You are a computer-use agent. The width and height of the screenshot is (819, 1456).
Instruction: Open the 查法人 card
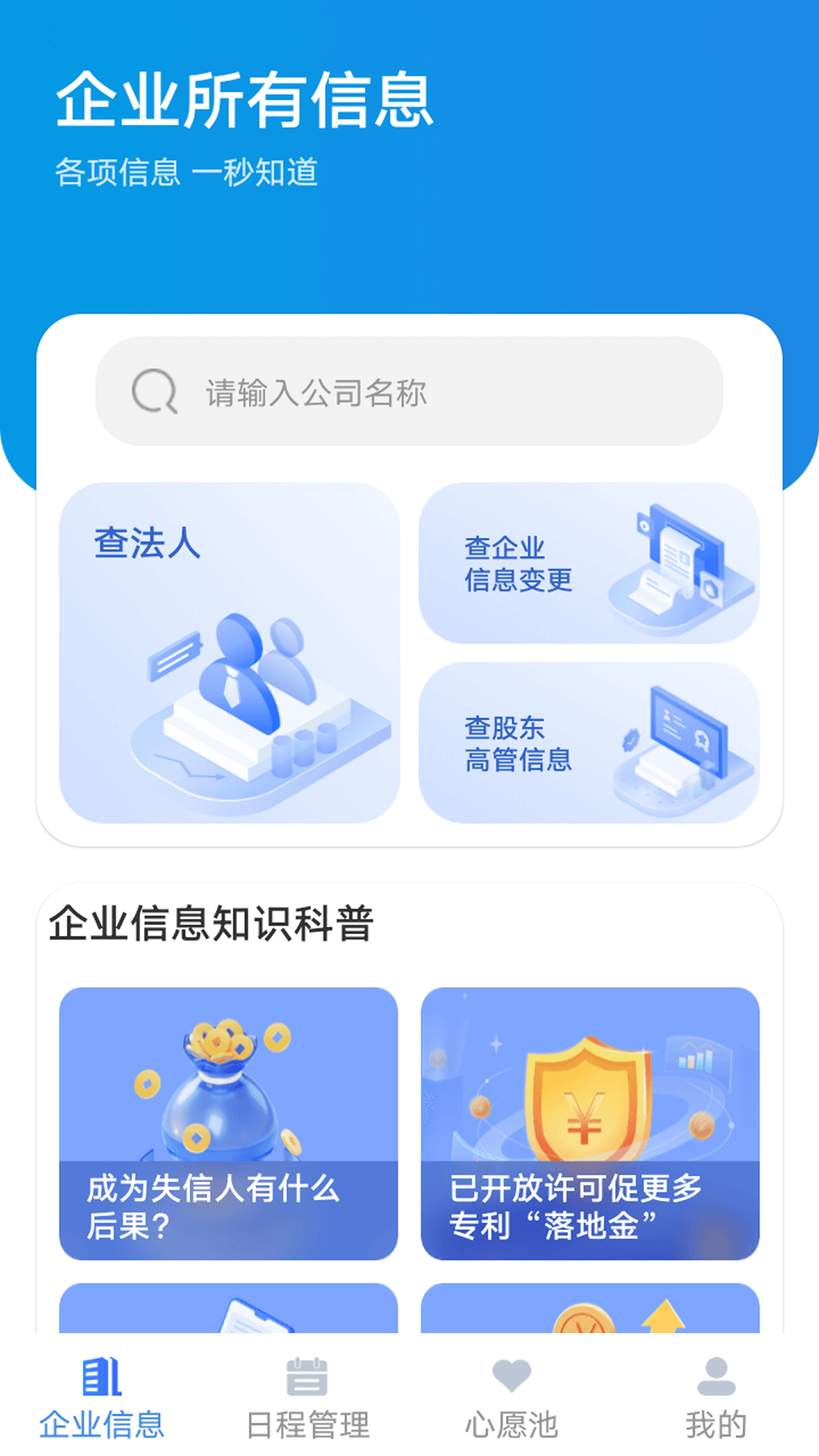[x=229, y=653]
